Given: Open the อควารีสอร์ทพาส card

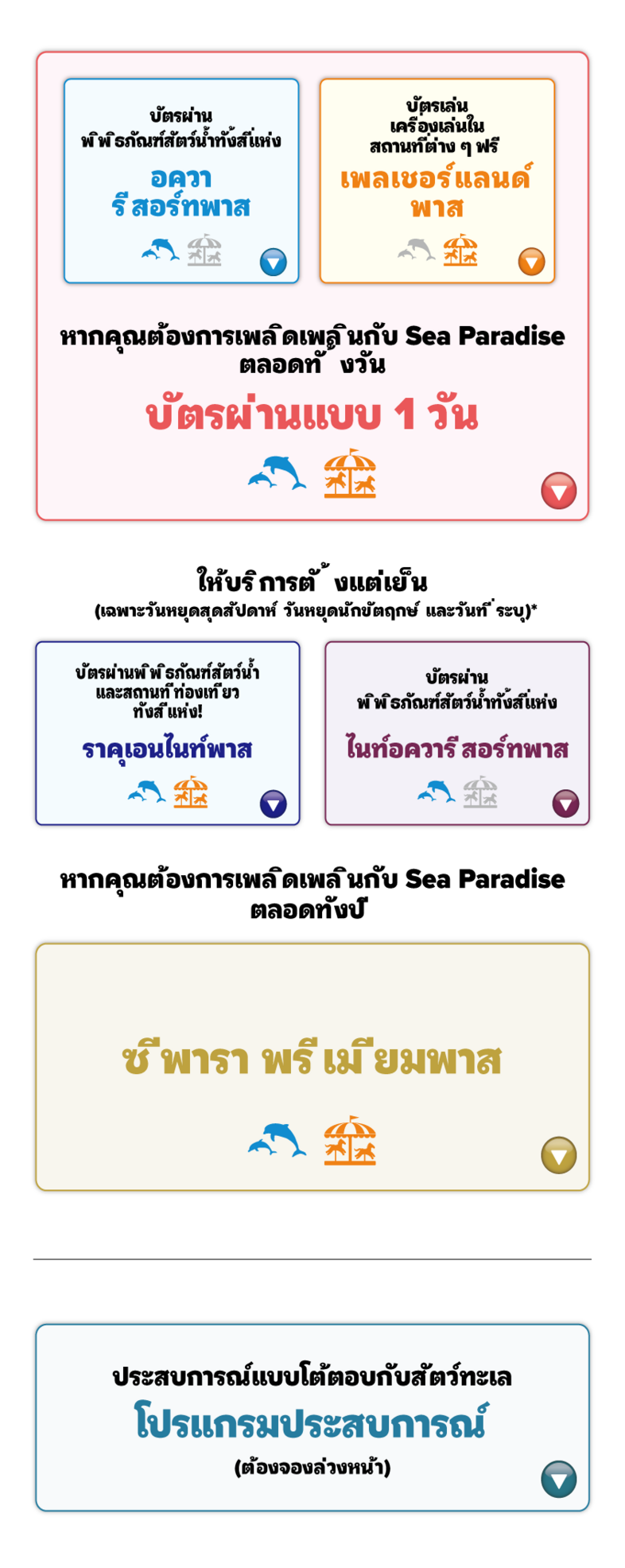Looking at the screenshot, I should tap(181, 181).
